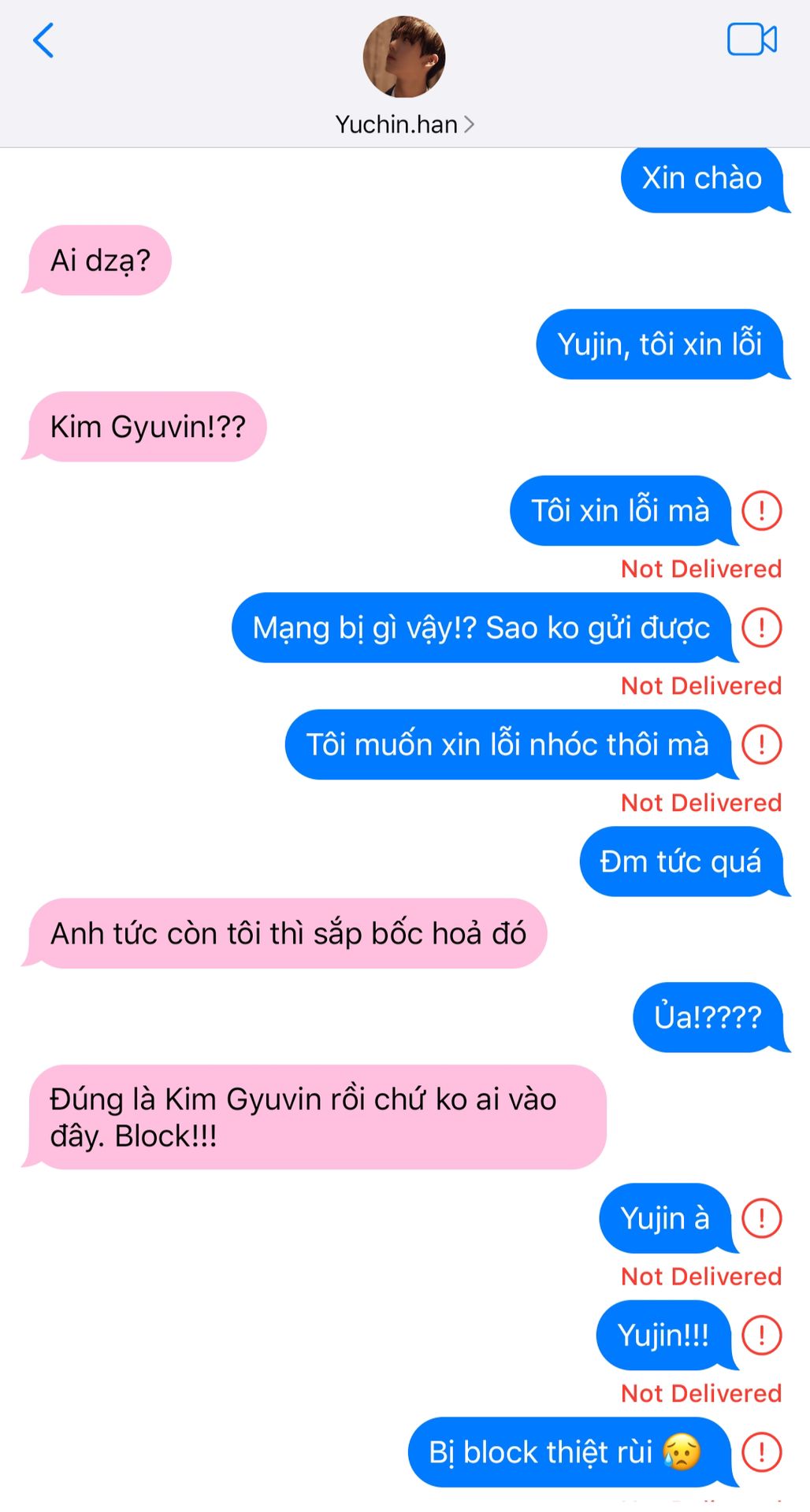Retry the "Bị block thiệt rùi" message
810x1512 pixels.
pyautogui.click(x=761, y=1451)
